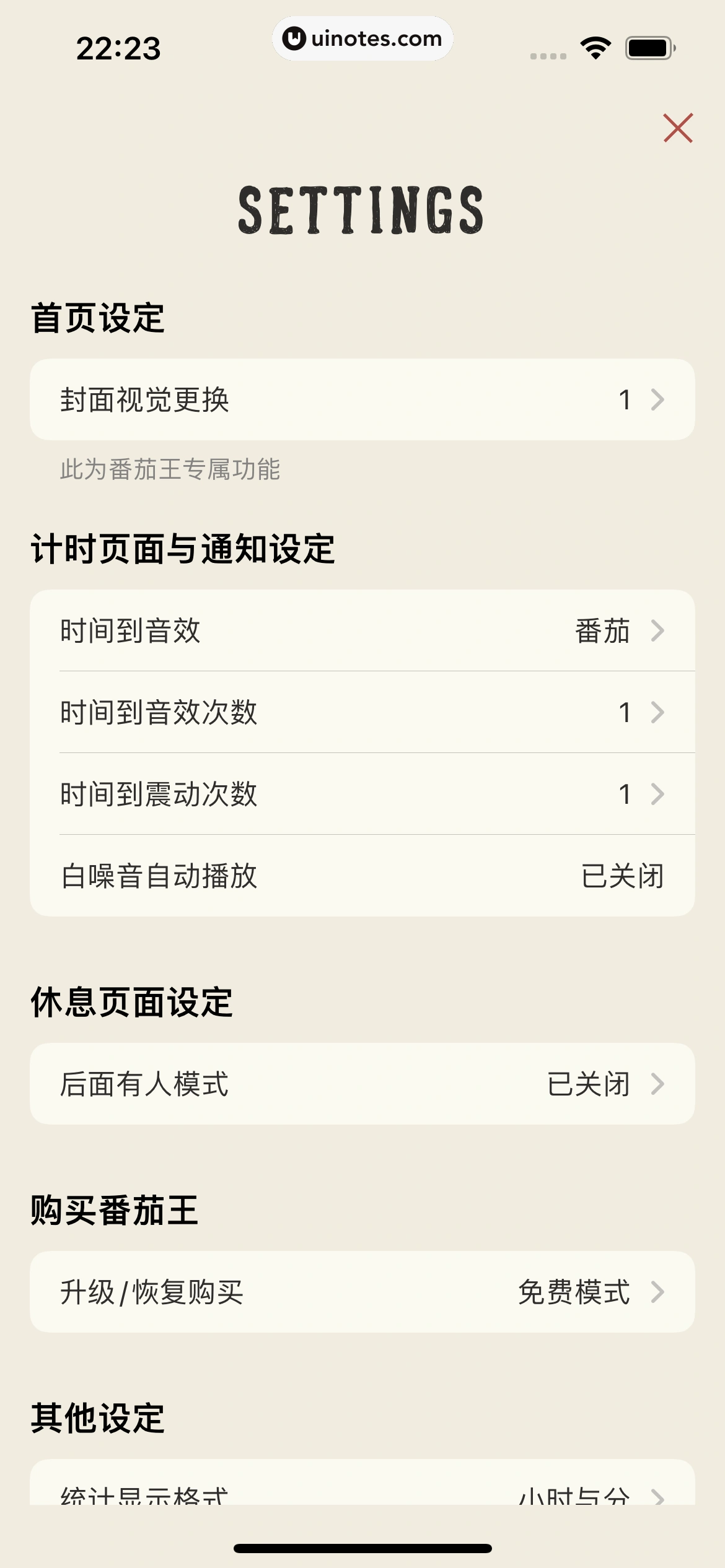
Task: Close the Settings screen
Action: pyautogui.click(x=677, y=128)
